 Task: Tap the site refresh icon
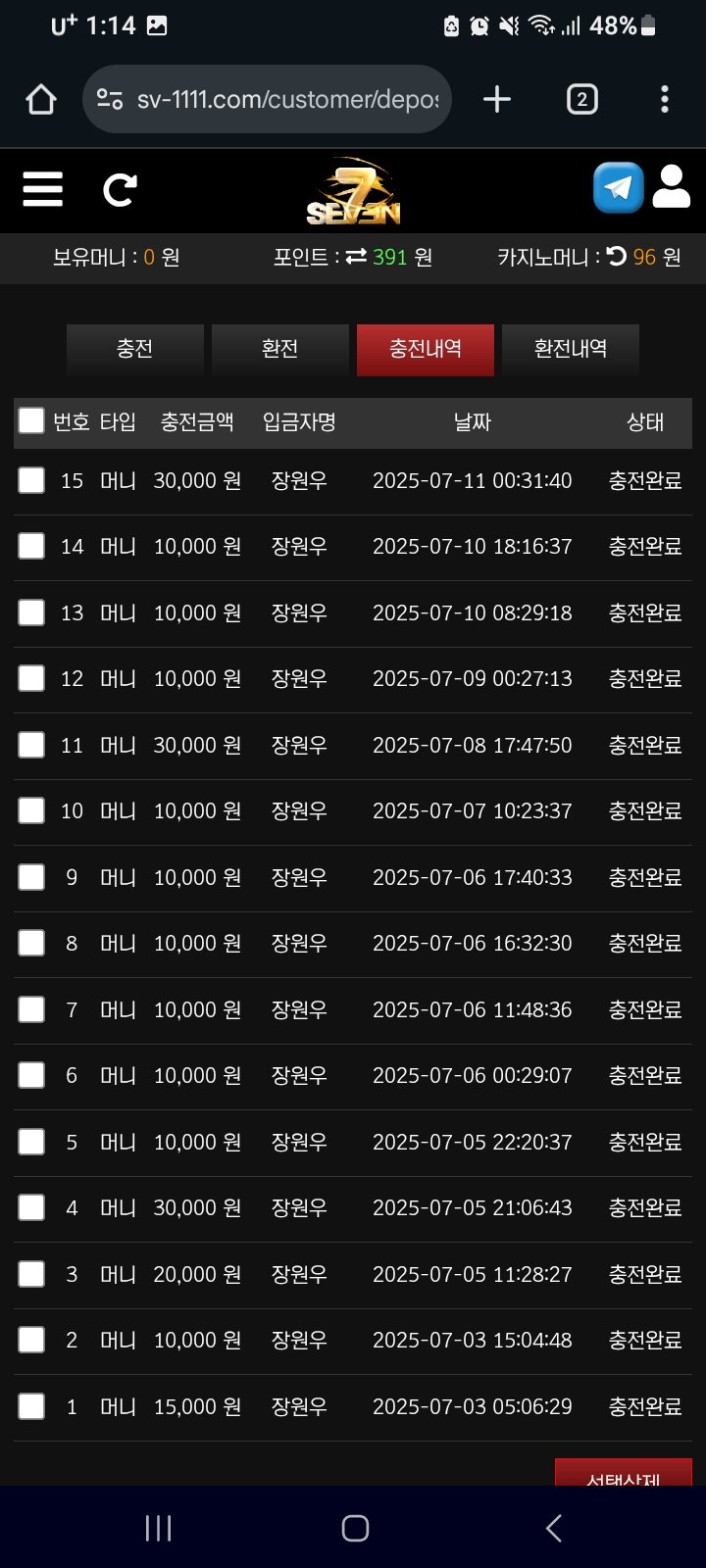[x=120, y=189]
